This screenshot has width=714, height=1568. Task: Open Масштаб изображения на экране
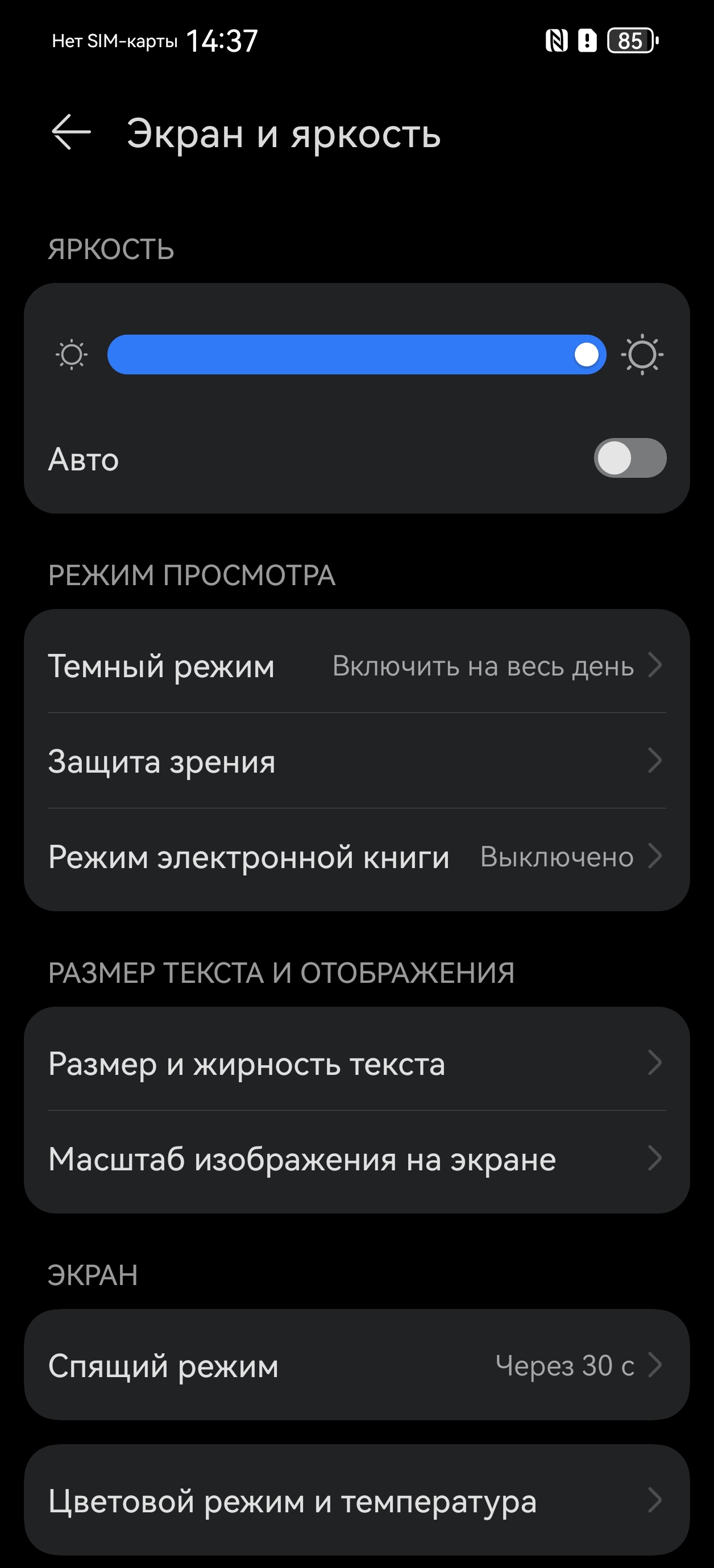tap(356, 1159)
